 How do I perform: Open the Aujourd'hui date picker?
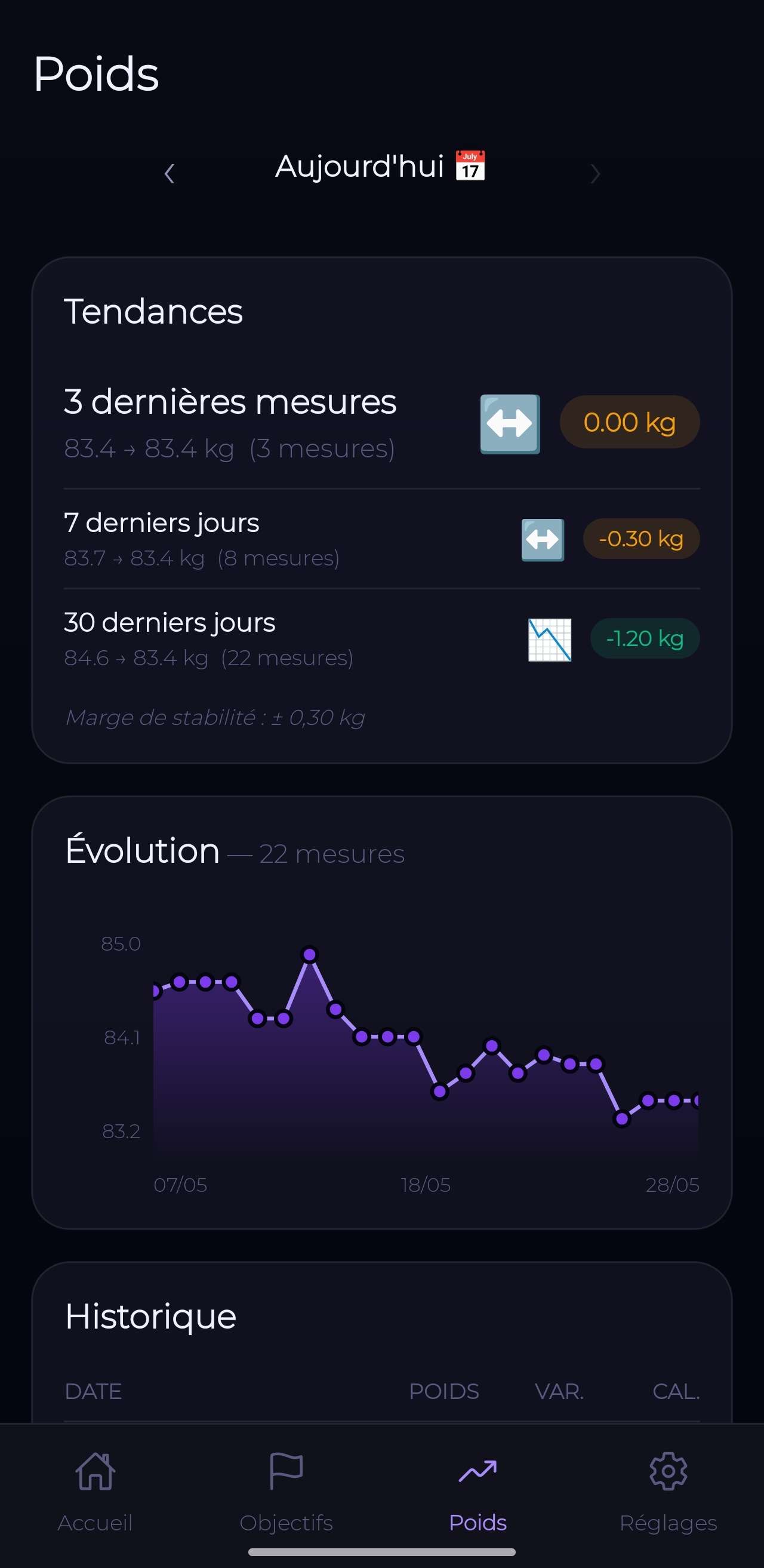[x=381, y=166]
